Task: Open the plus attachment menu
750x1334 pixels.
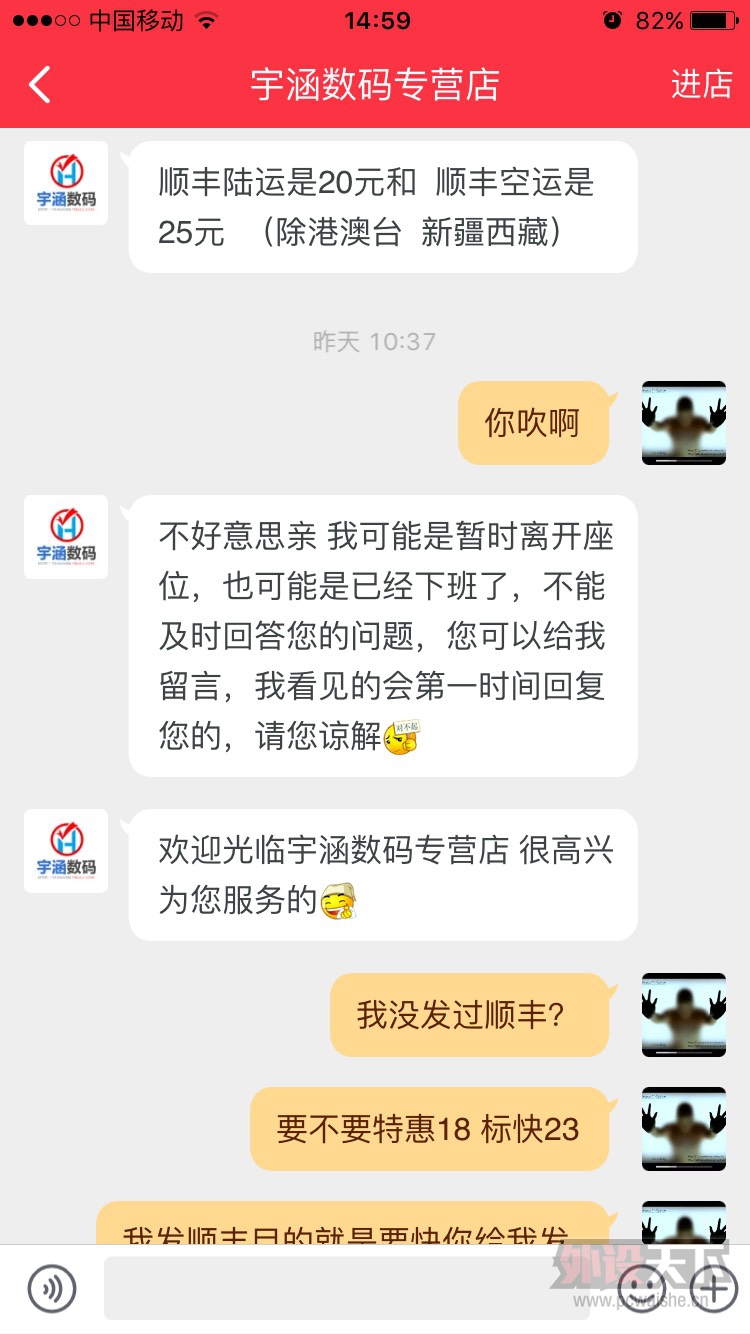Action: point(714,1288)
